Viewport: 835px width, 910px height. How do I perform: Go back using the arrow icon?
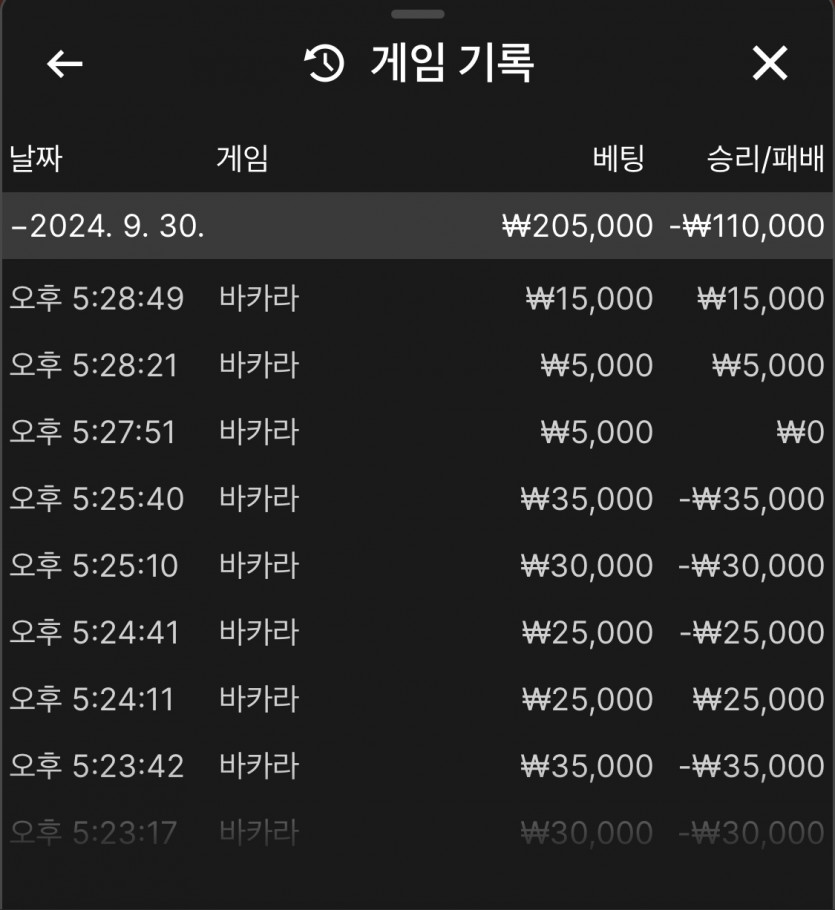point(64,63)
